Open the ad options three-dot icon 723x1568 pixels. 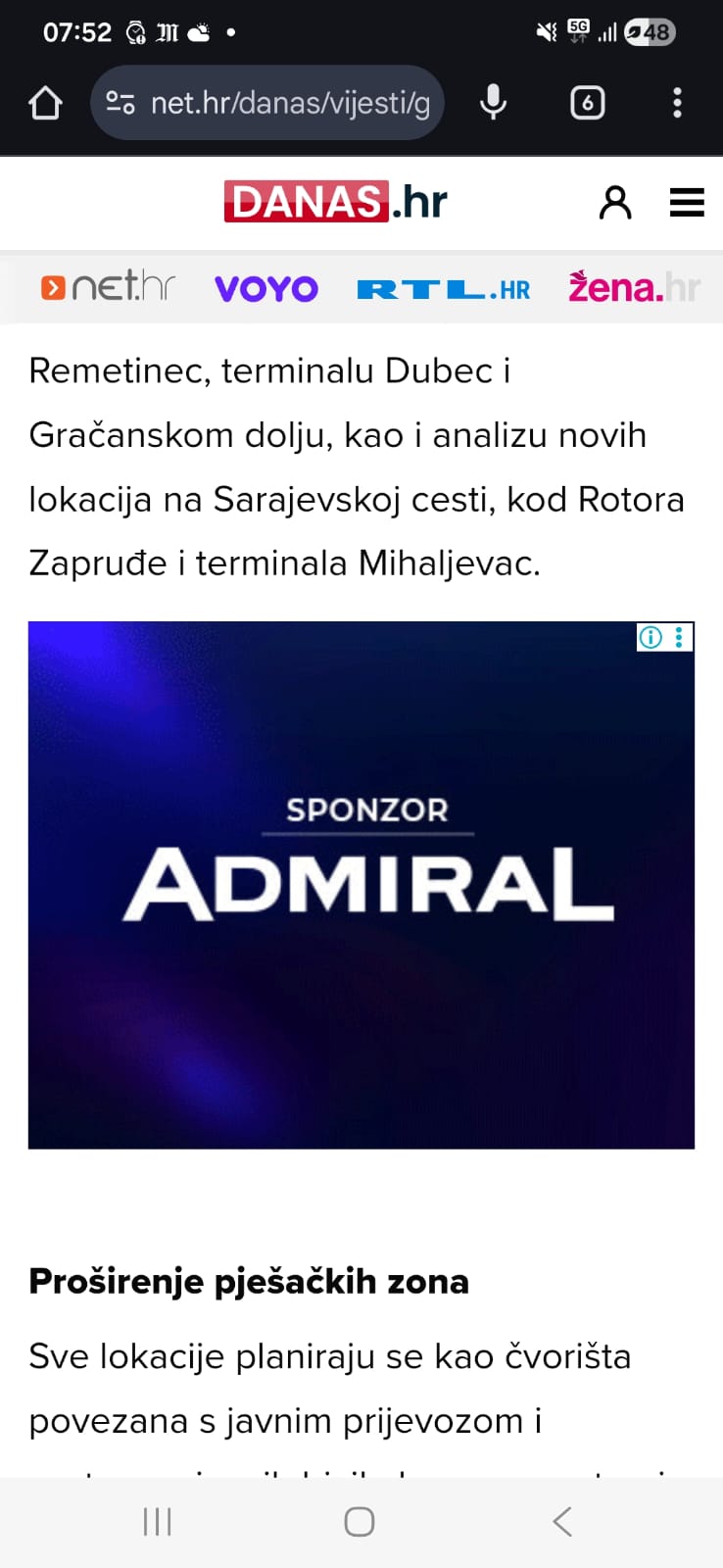[679, 638]
